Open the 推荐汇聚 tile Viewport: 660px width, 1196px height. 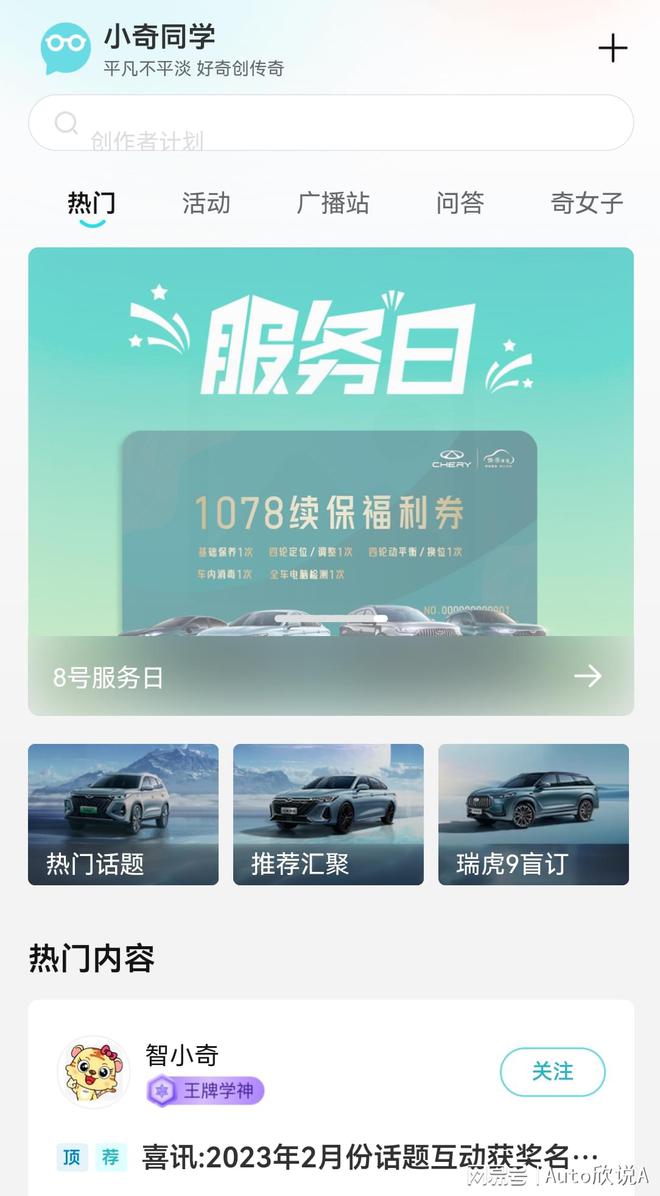click(328, 814)
